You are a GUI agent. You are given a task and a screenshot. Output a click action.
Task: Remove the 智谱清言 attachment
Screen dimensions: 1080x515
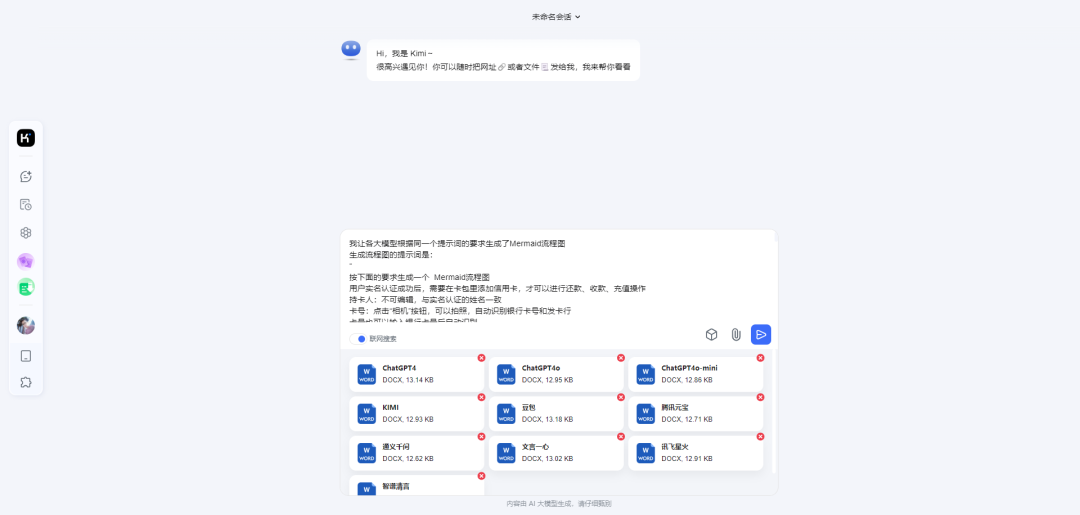click(x=481, y=476)
